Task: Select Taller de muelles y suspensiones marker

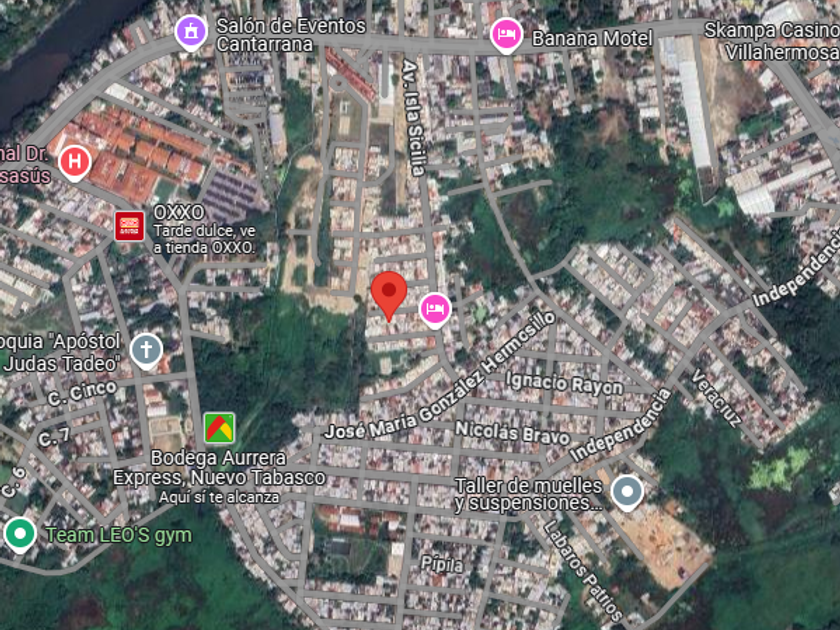Action: coord(627,492)
